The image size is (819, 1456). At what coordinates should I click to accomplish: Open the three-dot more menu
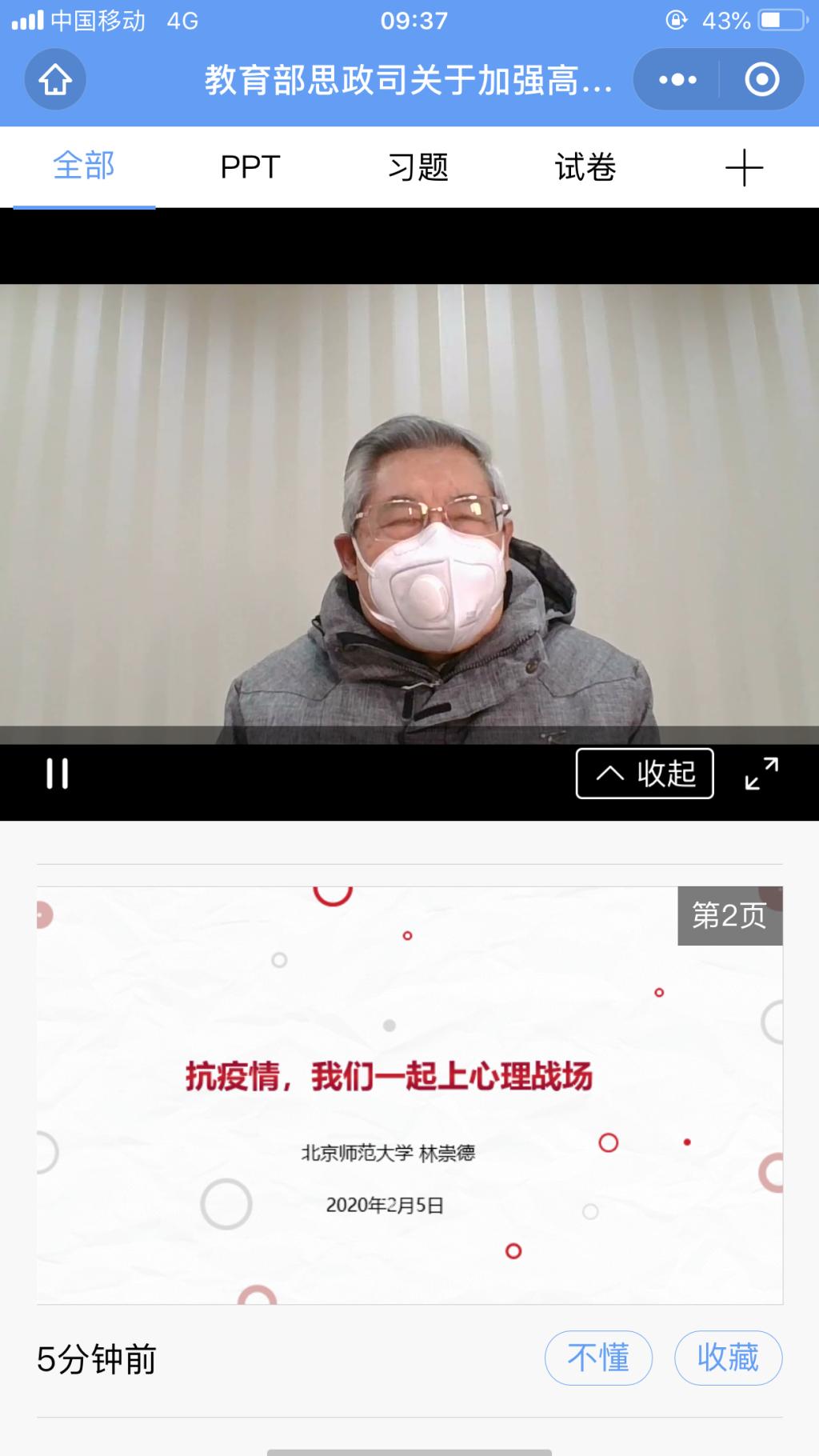point(677,79)
